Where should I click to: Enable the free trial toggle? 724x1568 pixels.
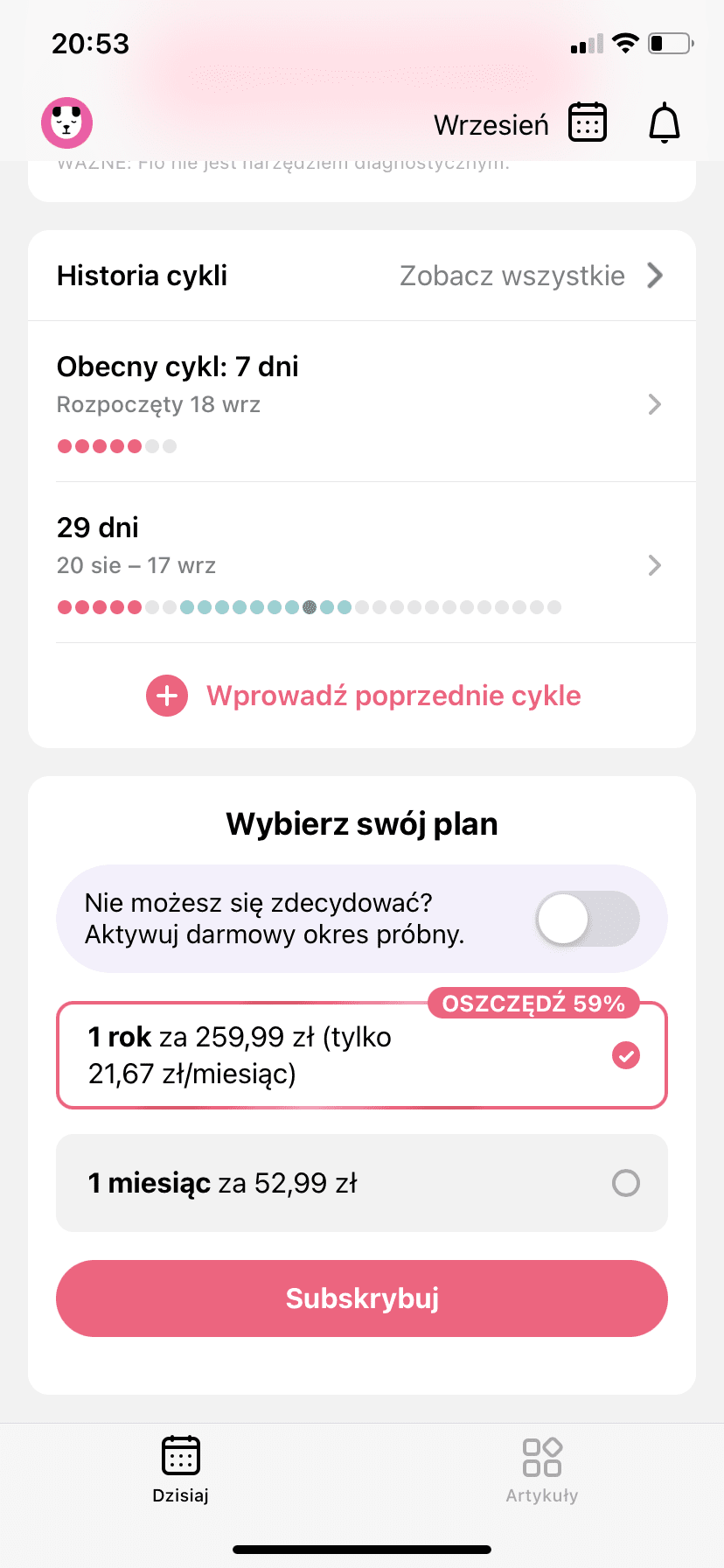coord(588,919)
